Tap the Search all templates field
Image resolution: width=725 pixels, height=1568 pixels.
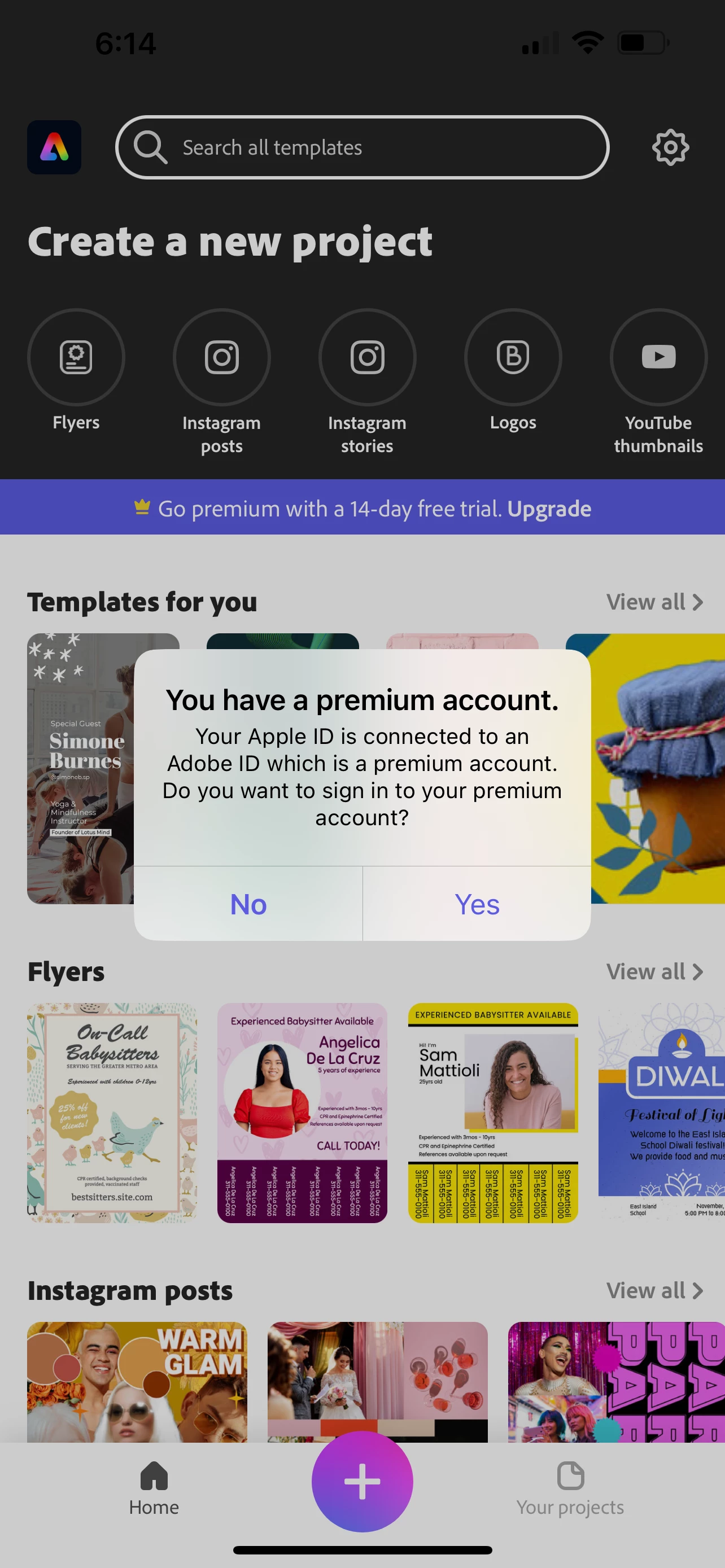pyautogui.click(x=362, y=147)
